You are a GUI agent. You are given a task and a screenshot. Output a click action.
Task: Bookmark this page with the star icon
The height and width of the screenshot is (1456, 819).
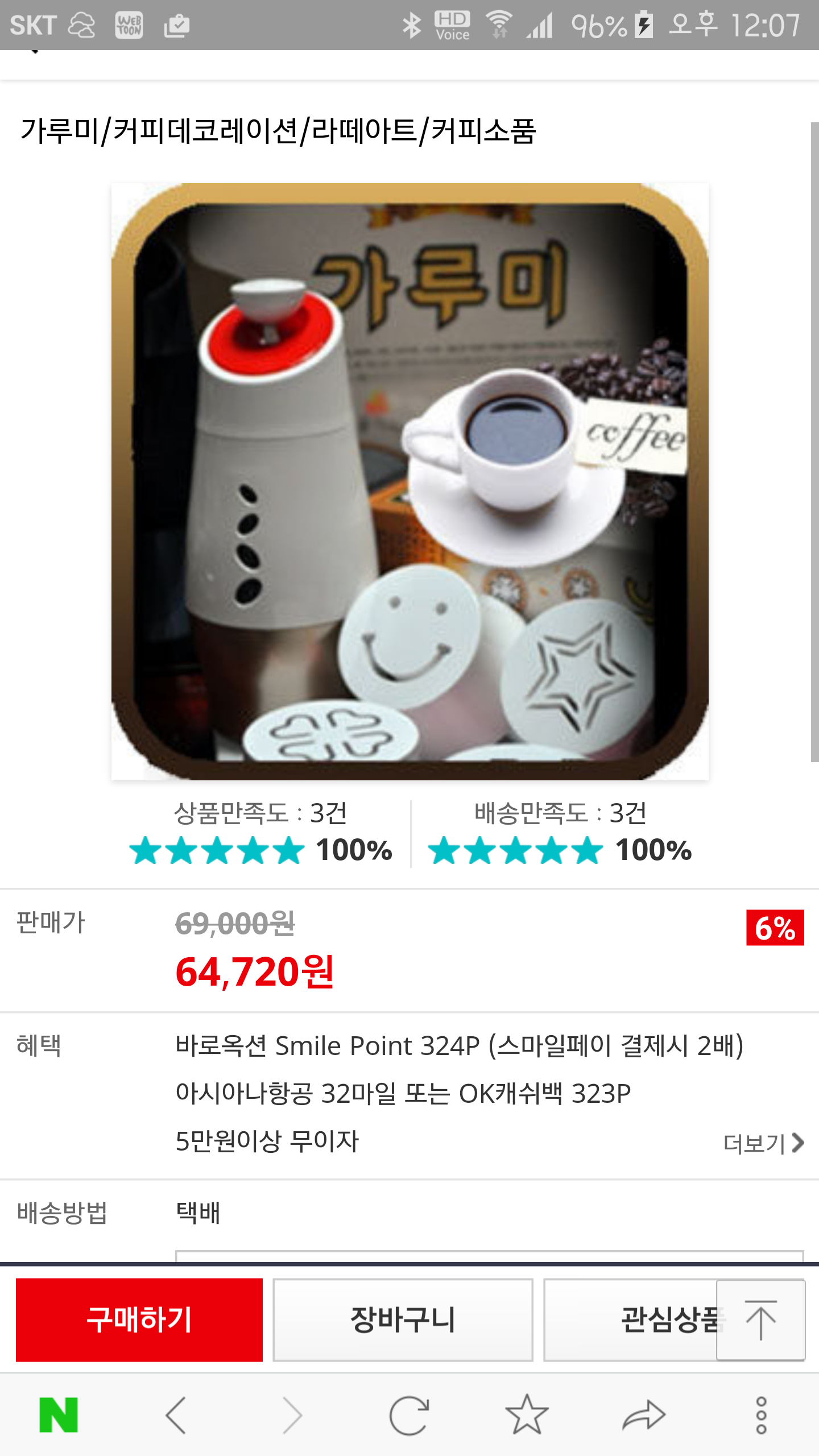point(527,1414)
